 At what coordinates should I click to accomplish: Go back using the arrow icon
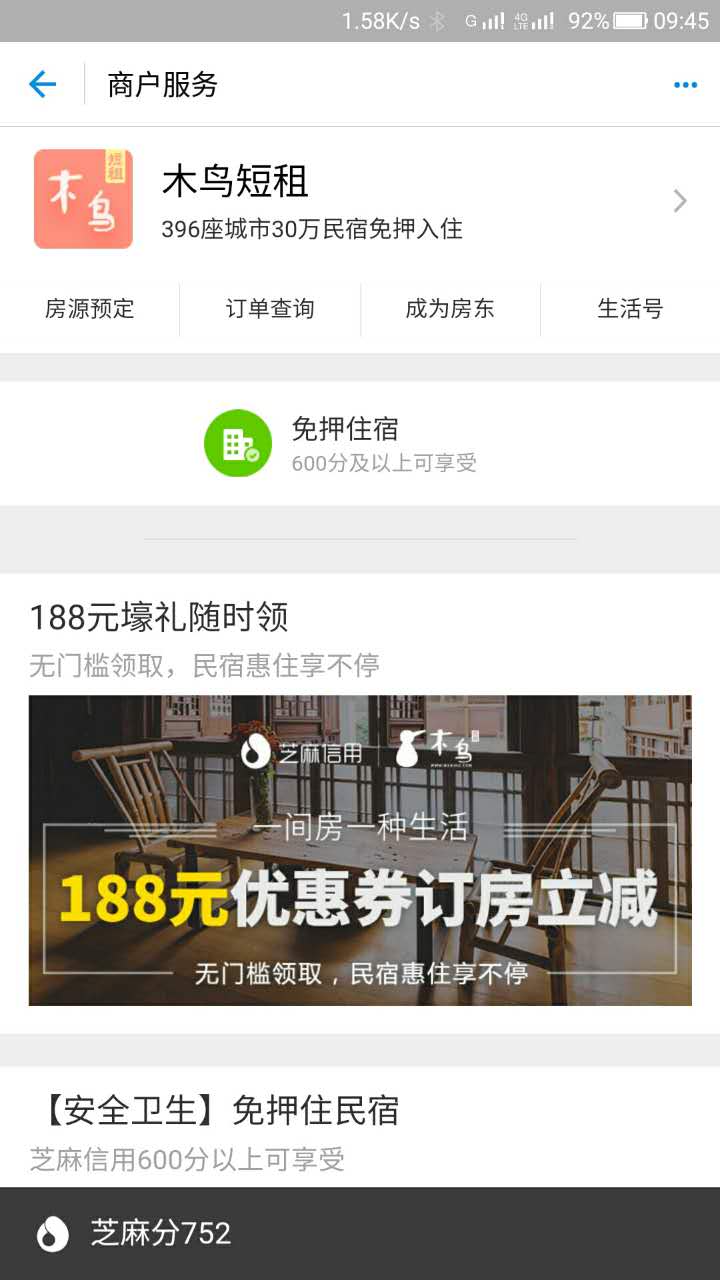[x=43, y=85]
